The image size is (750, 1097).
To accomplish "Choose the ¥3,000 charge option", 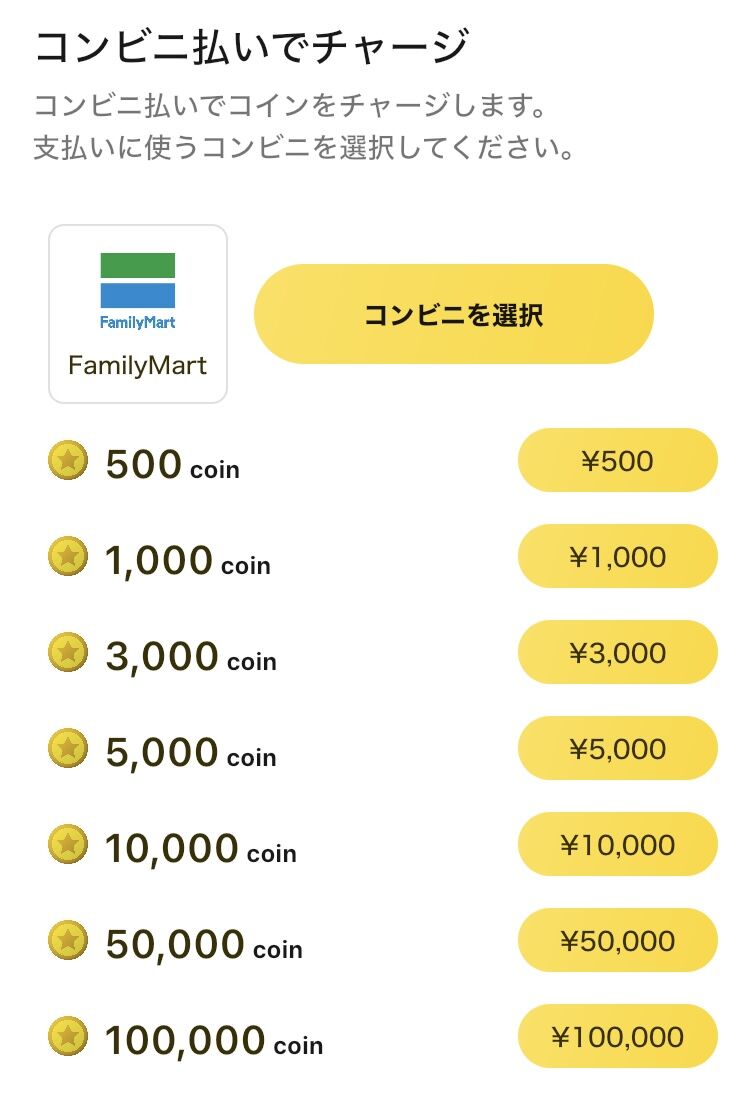I will tap(617, 653).
